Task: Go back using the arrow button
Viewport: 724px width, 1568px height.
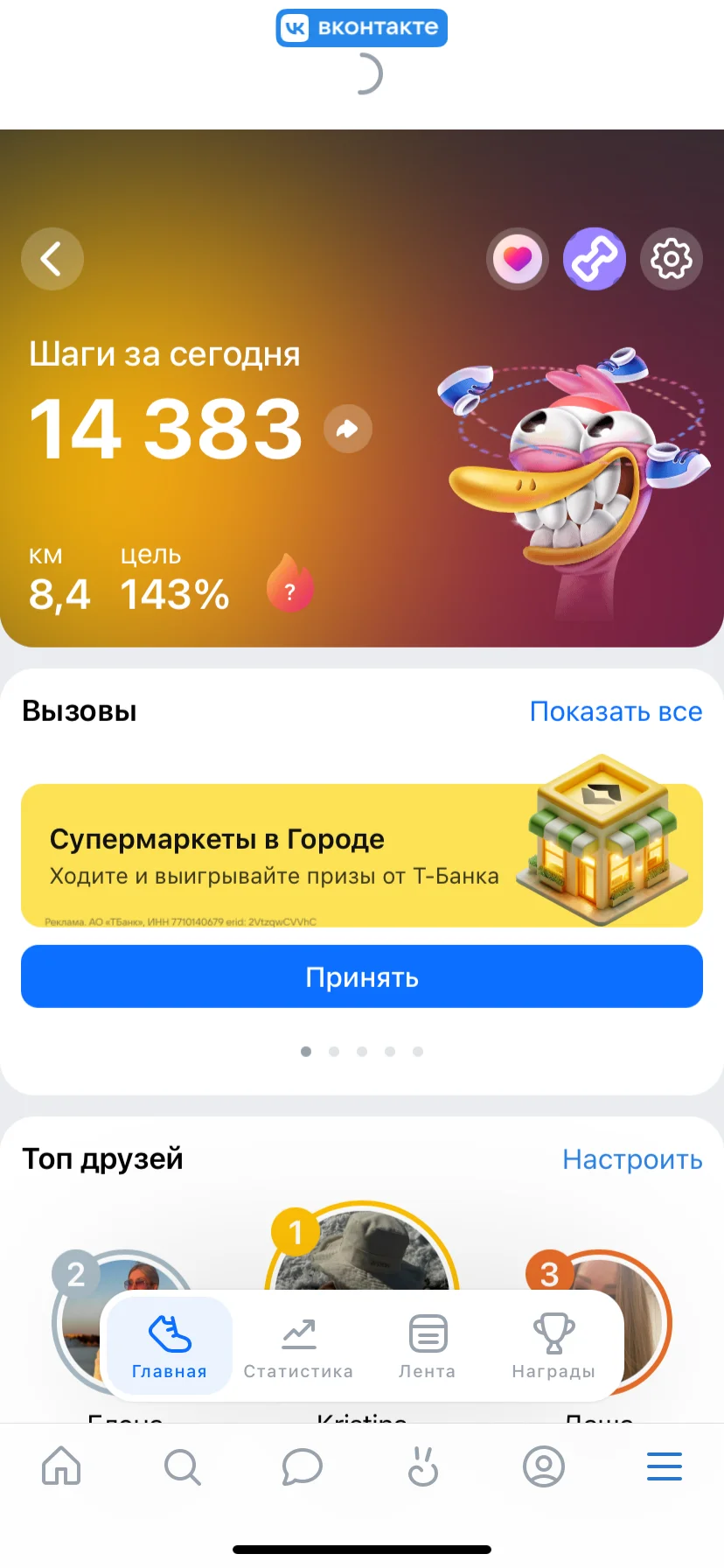Action: tap(52, 259)
